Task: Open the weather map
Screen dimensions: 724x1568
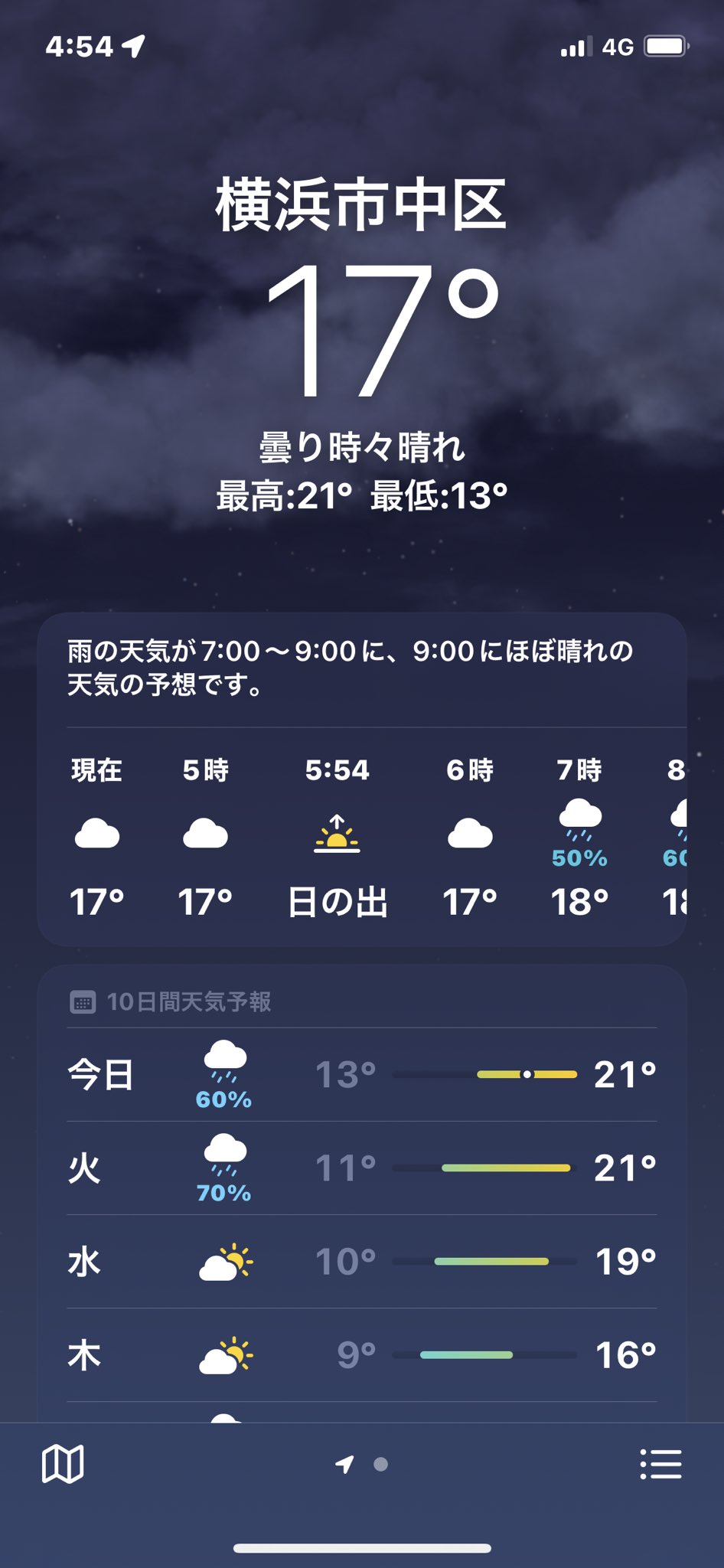Action: coord(62,1464)
